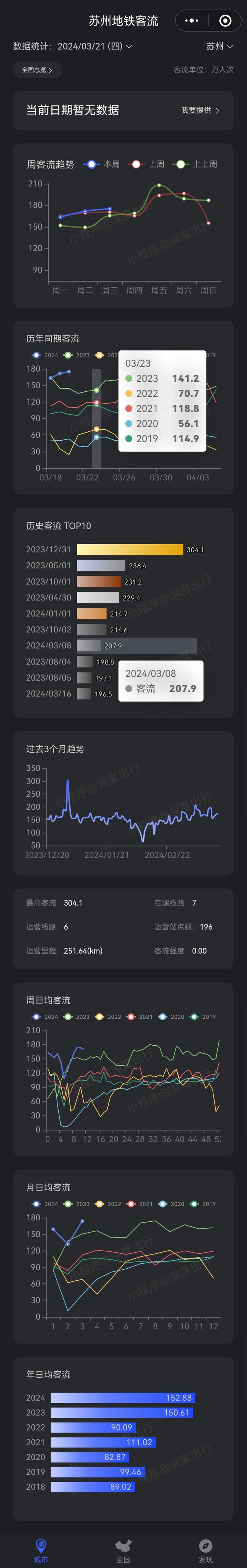Viewport: 247px width, 1568px height.
Task: Tap 我要提供 to submit data
Action: click(x=200, y=110)
